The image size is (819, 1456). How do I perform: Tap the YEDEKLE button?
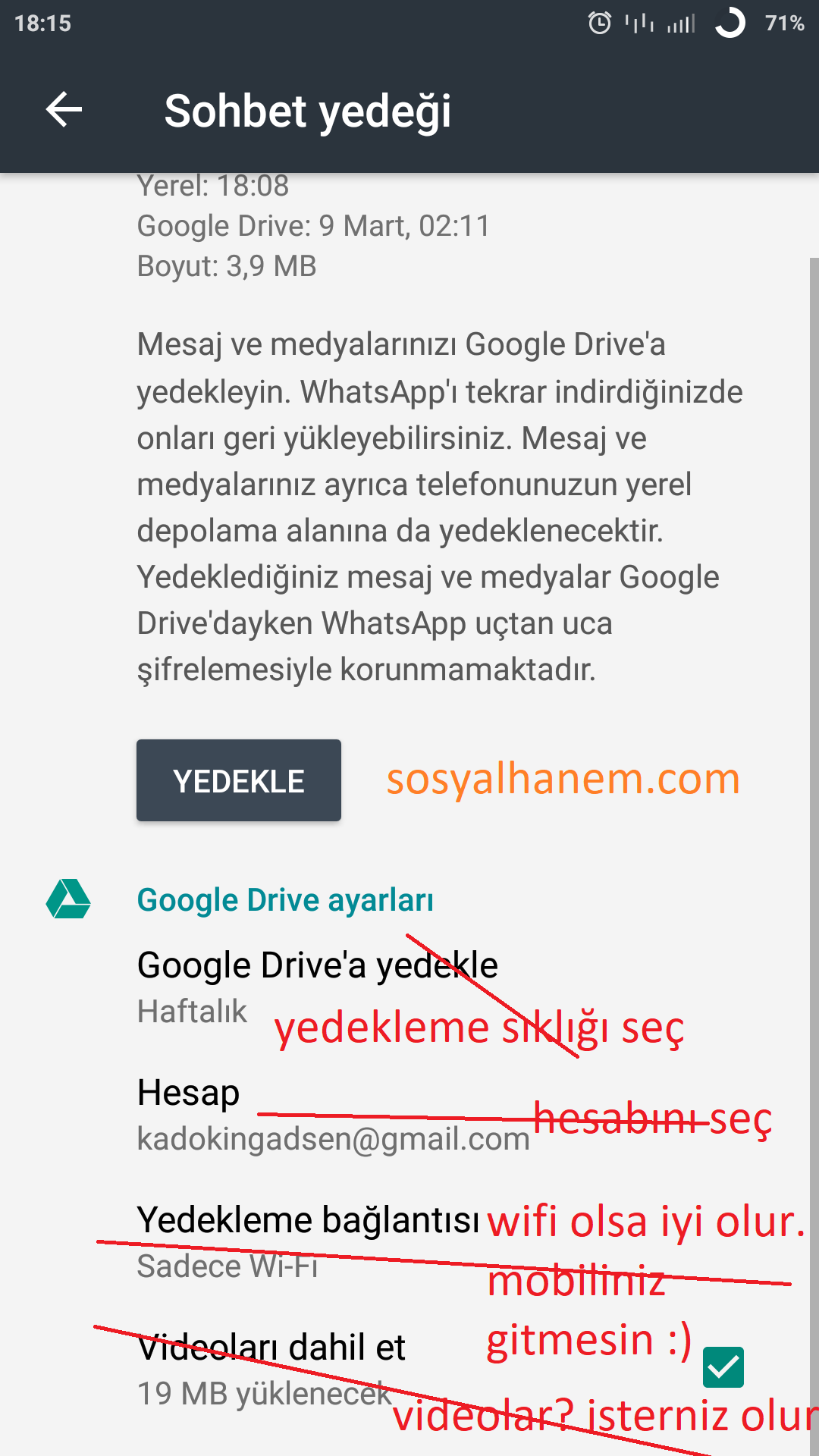(238, 780)
